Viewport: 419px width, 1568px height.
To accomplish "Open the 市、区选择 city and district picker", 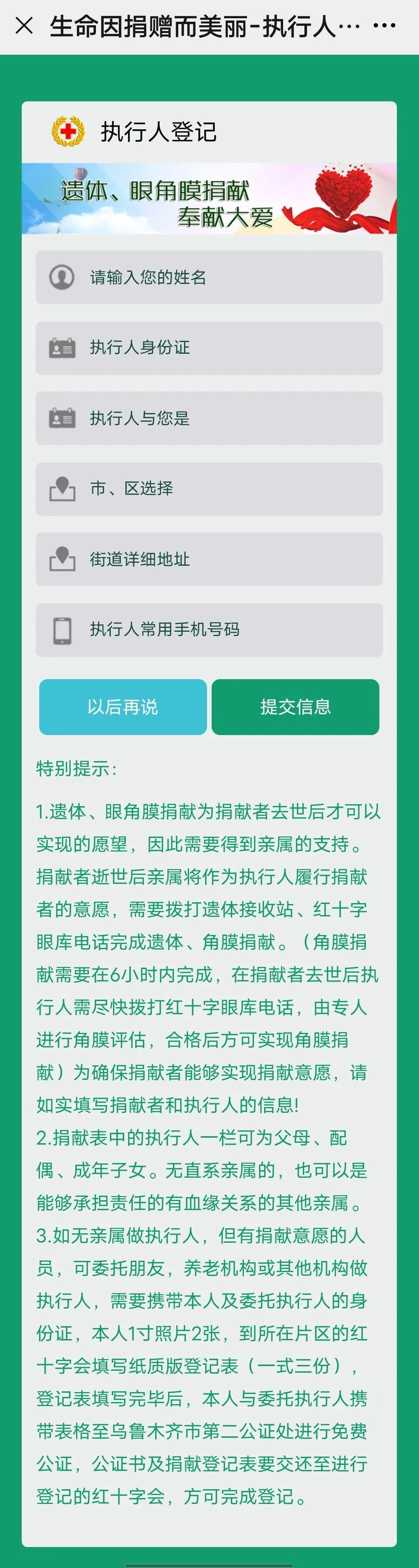I will [209, 489].
